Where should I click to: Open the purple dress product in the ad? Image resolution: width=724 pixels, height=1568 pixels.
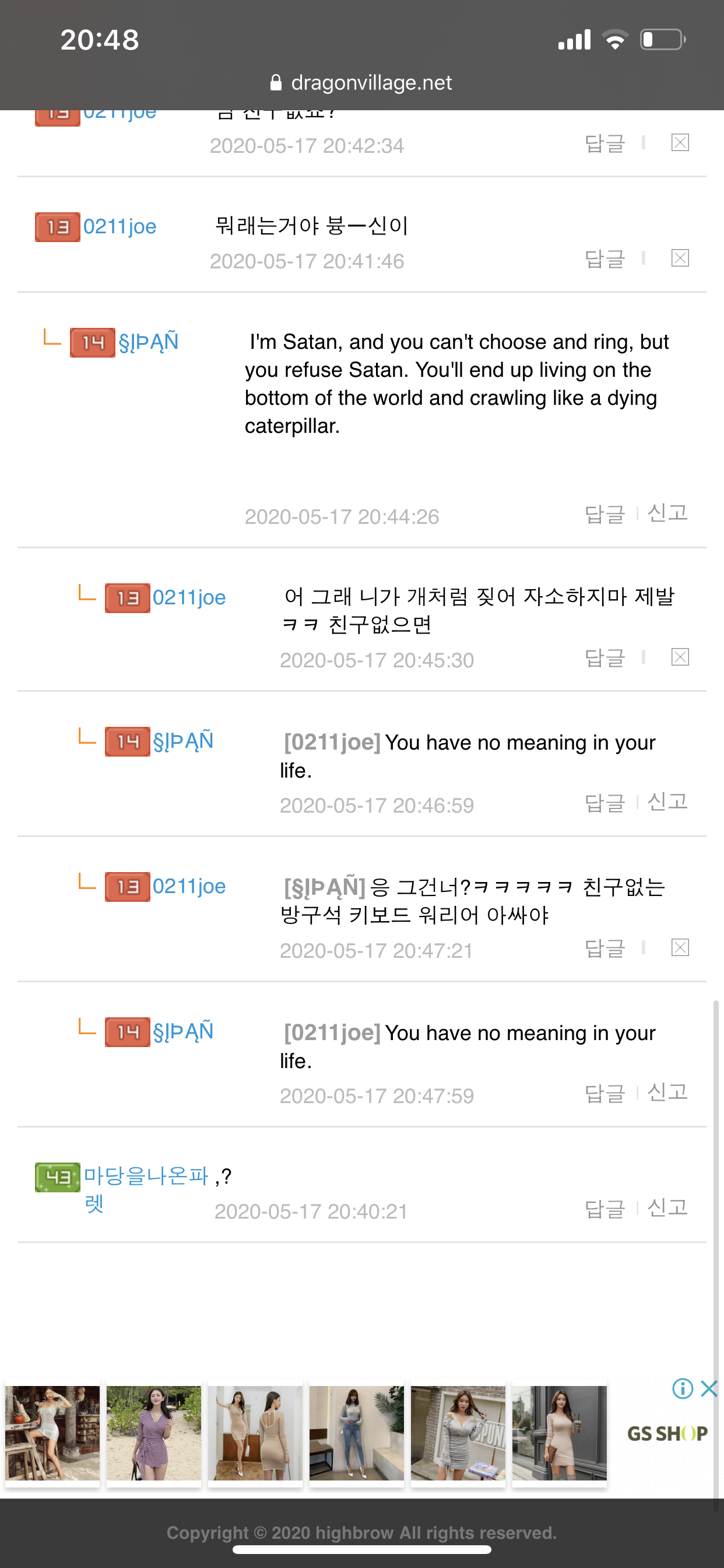point(153,1432)
